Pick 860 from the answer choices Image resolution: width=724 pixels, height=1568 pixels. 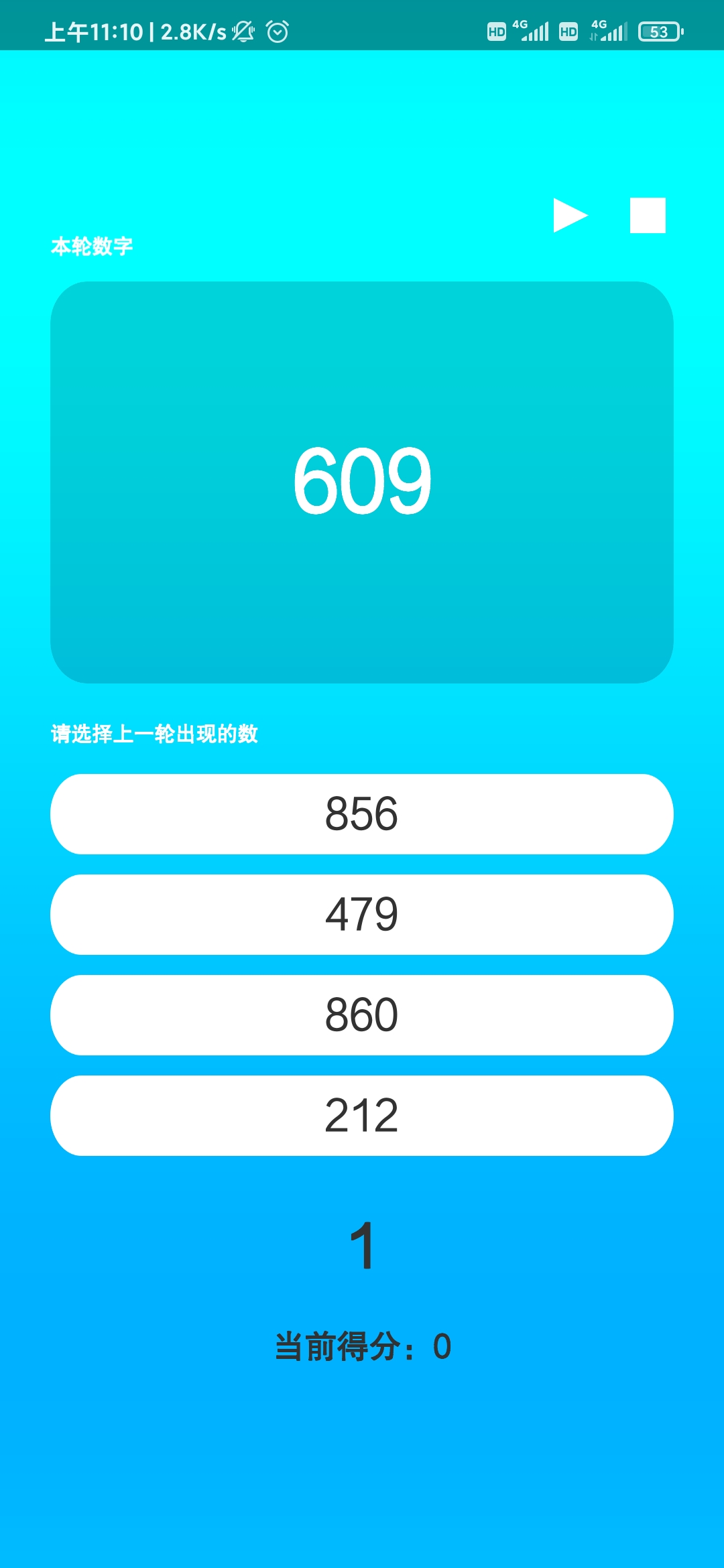[362, 1015]
